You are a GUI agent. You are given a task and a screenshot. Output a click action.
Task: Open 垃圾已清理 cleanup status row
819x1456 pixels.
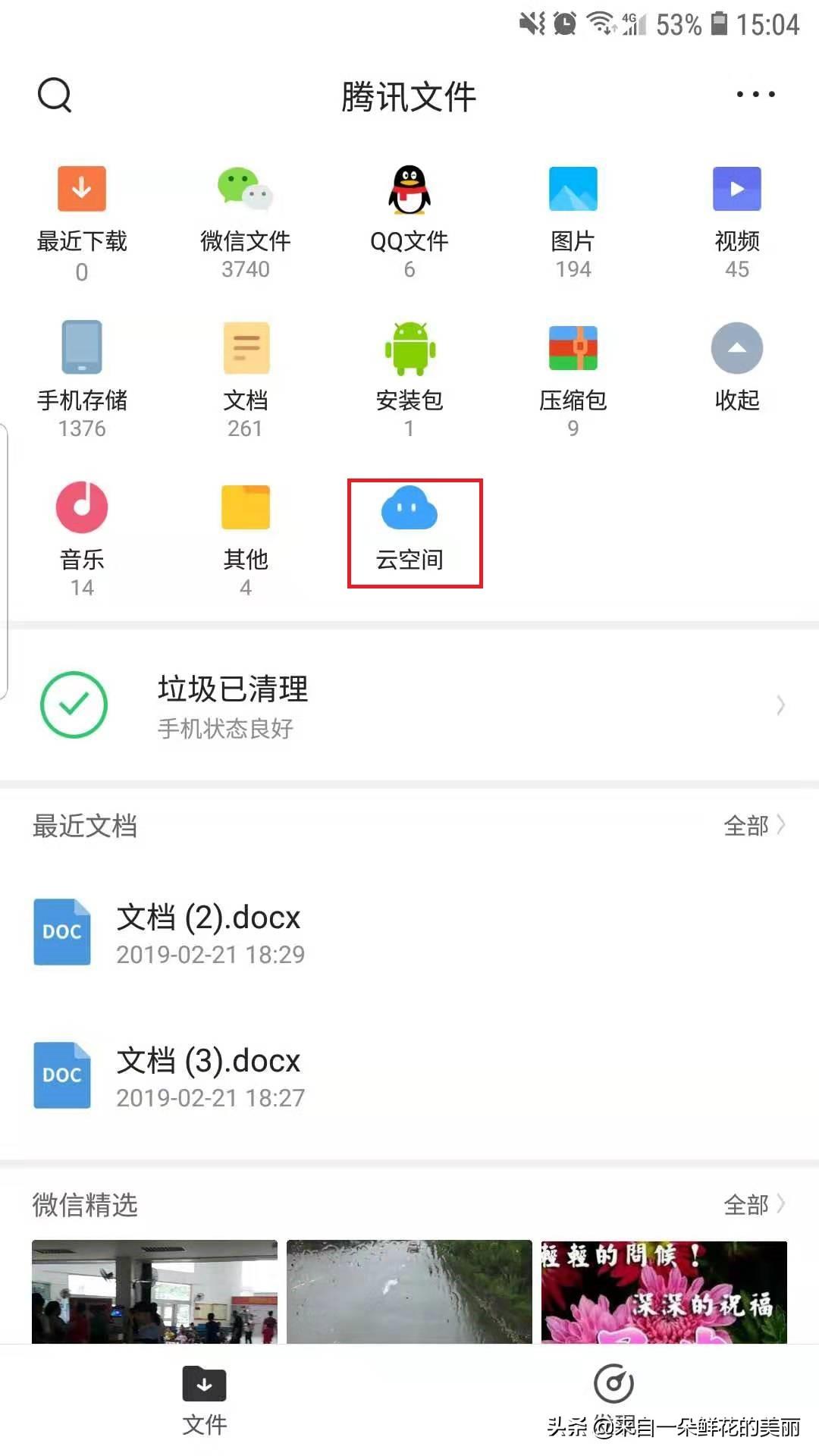click(x=409, y=705)
